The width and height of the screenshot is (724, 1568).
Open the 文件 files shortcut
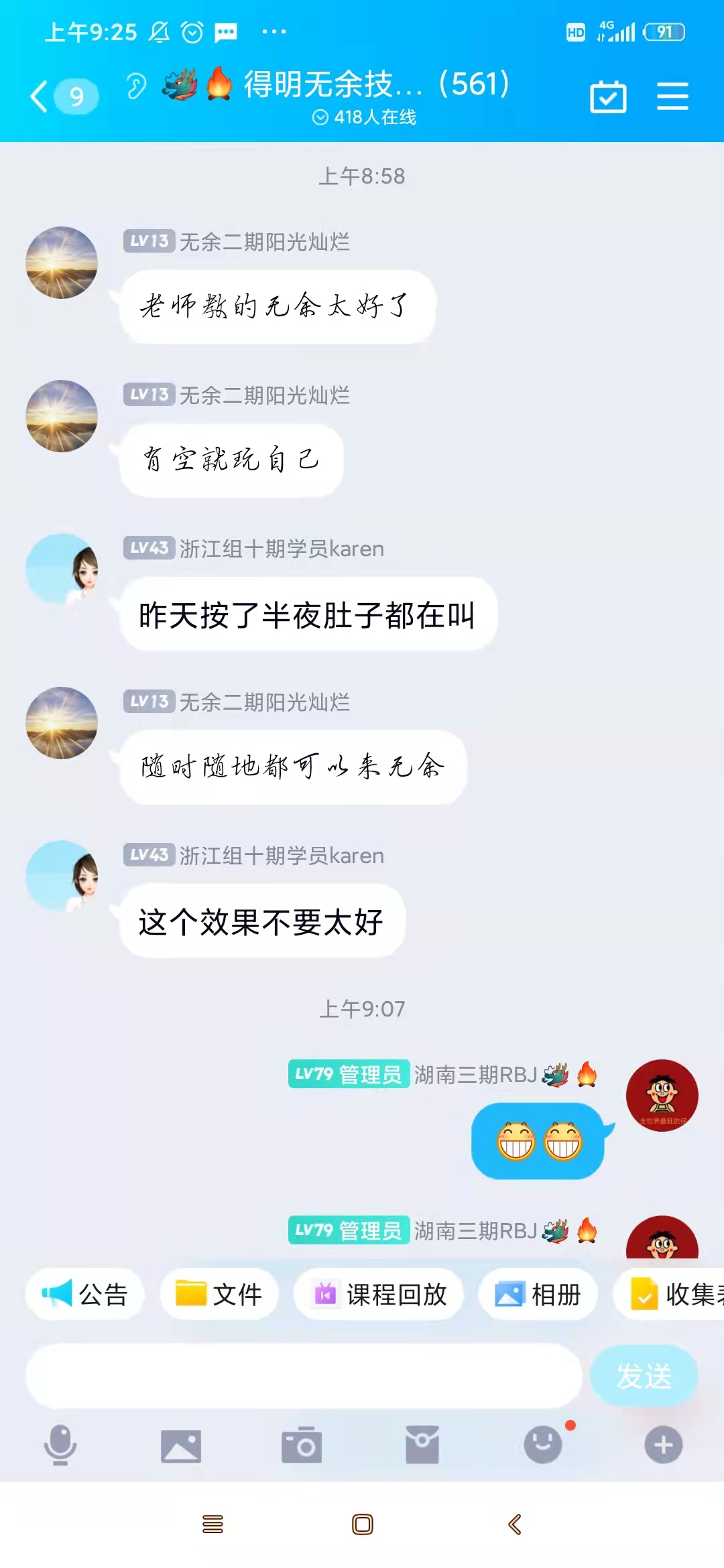point(219,1294)
